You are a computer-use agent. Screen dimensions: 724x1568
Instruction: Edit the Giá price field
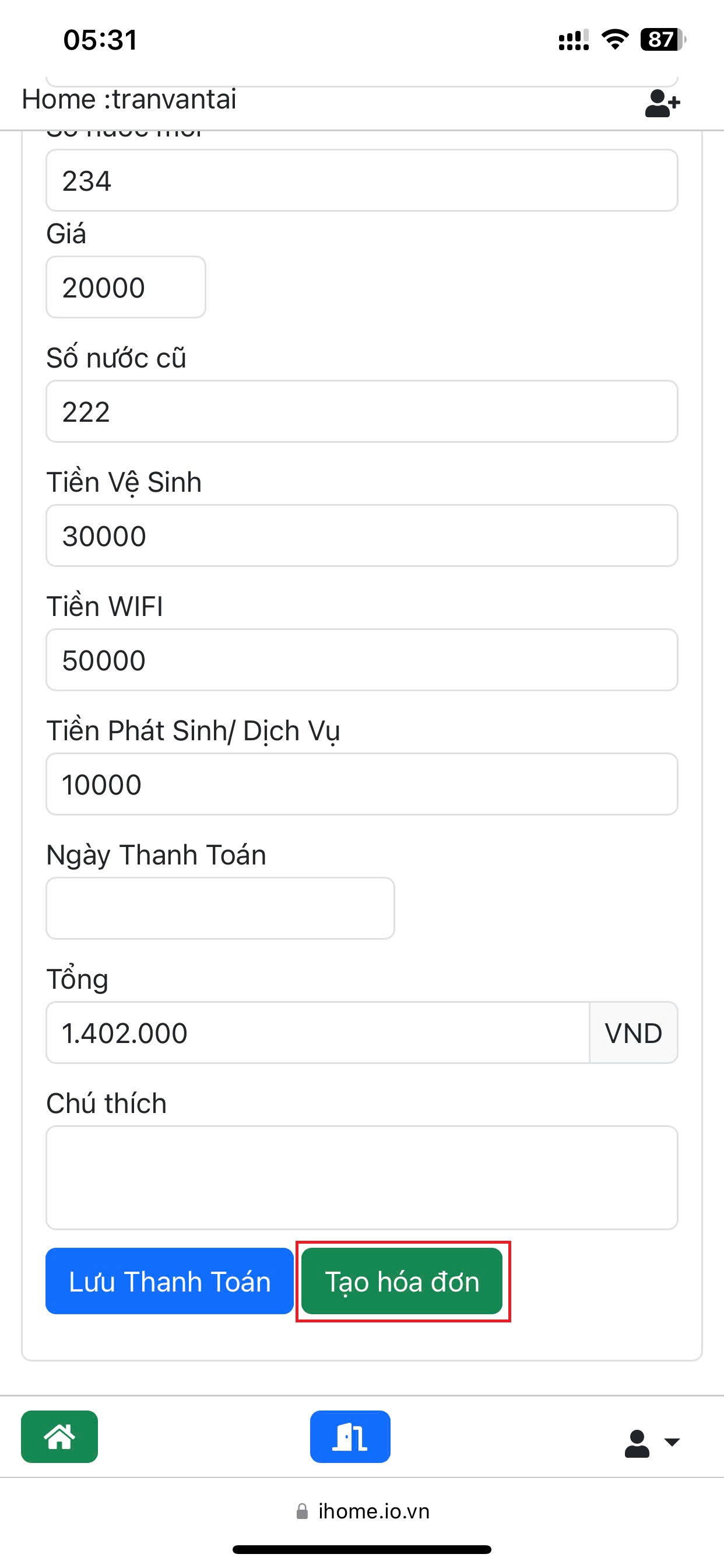tap(126, 288)
